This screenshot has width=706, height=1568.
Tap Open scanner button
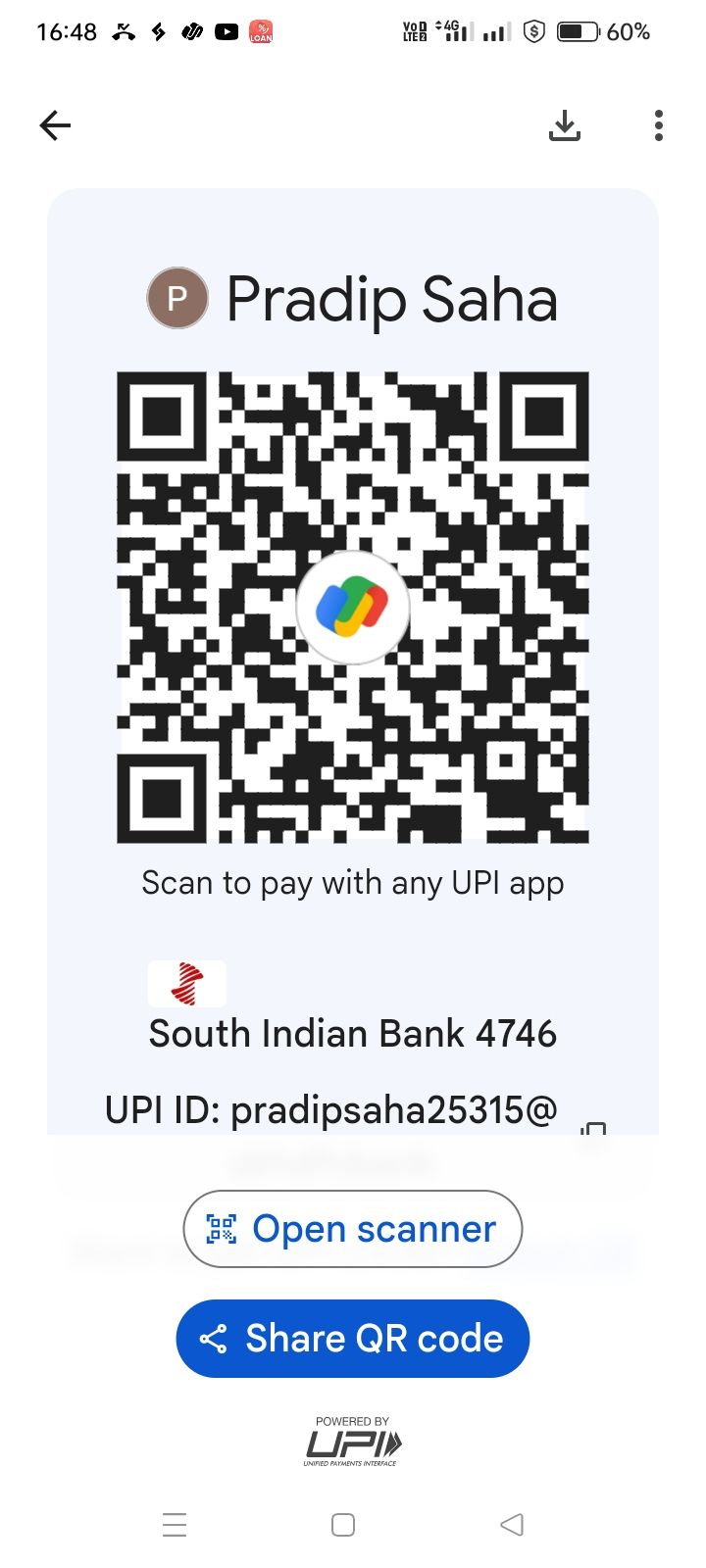tap(353, 1229)
